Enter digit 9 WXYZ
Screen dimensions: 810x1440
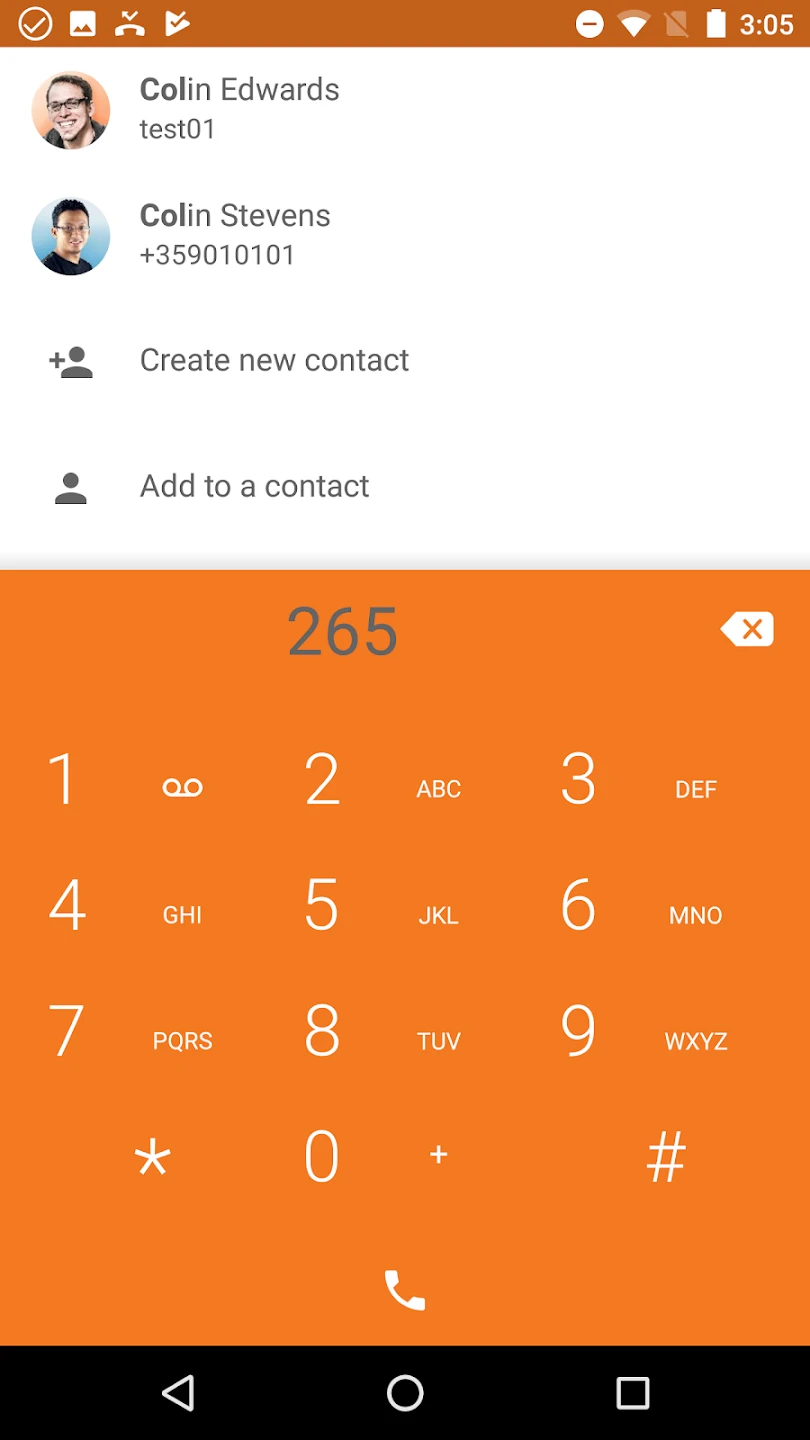click(637, 1033)
